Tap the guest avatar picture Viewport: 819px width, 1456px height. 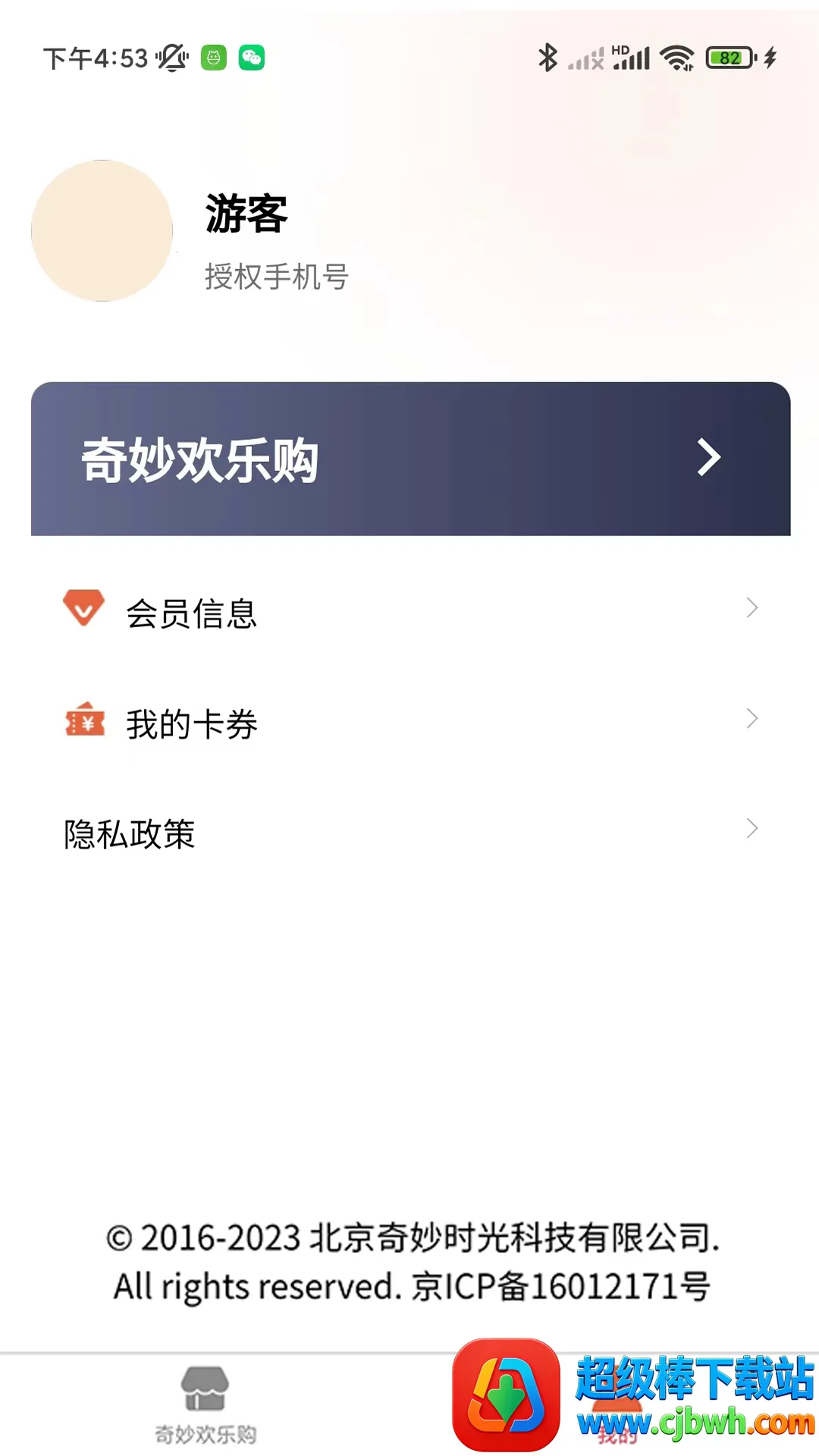pyautogui.click(x=102, y=231)
